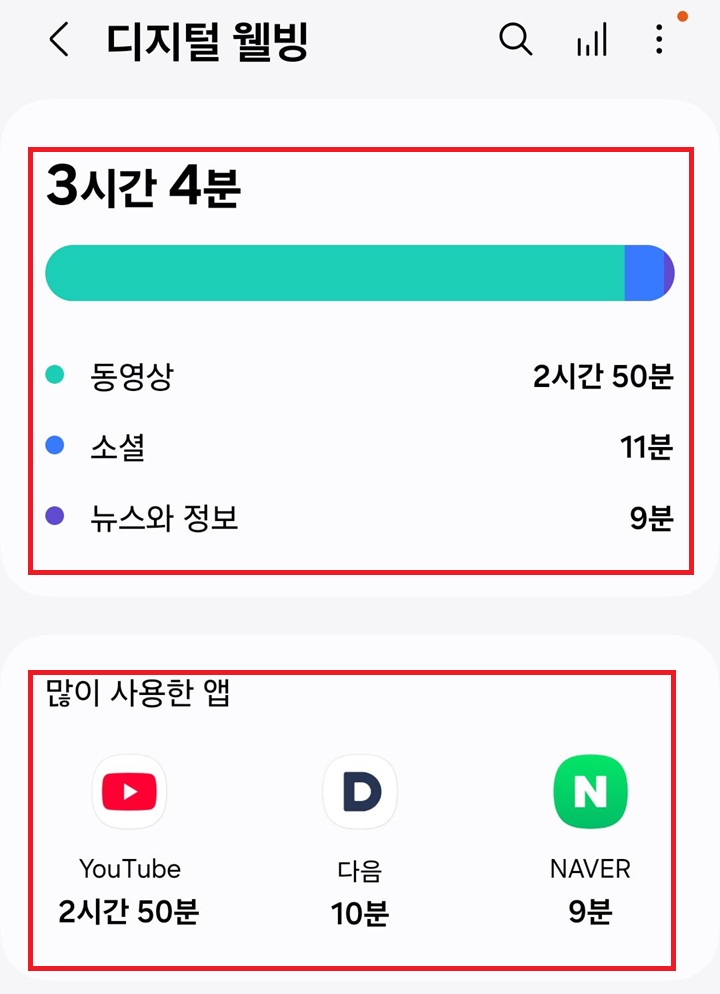This screenshot has width=720, height=994.
Task: Tap the 9분 under NAVER
Action: coord(590,912)
